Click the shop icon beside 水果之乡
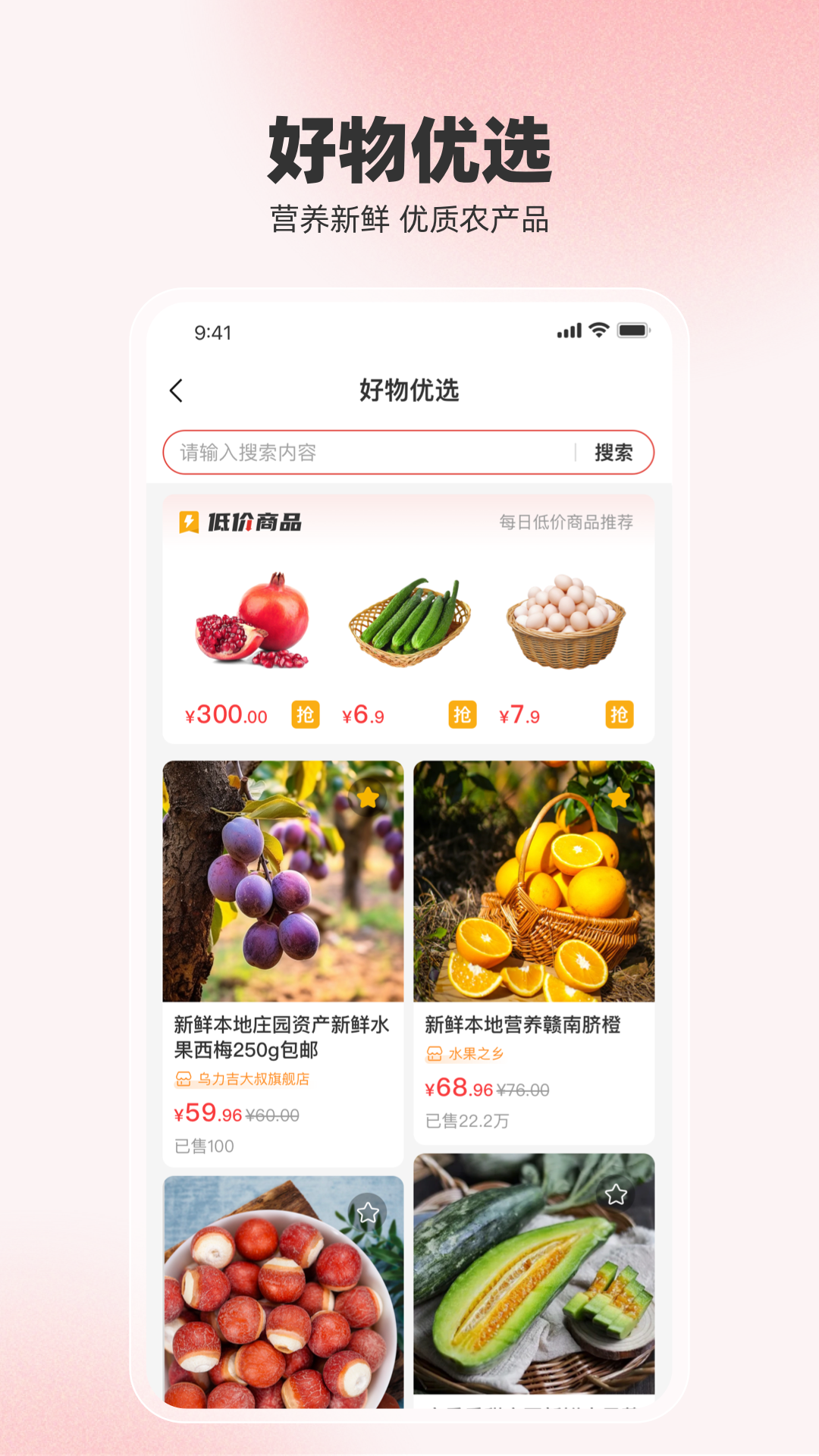 (x=435, y=1053)
